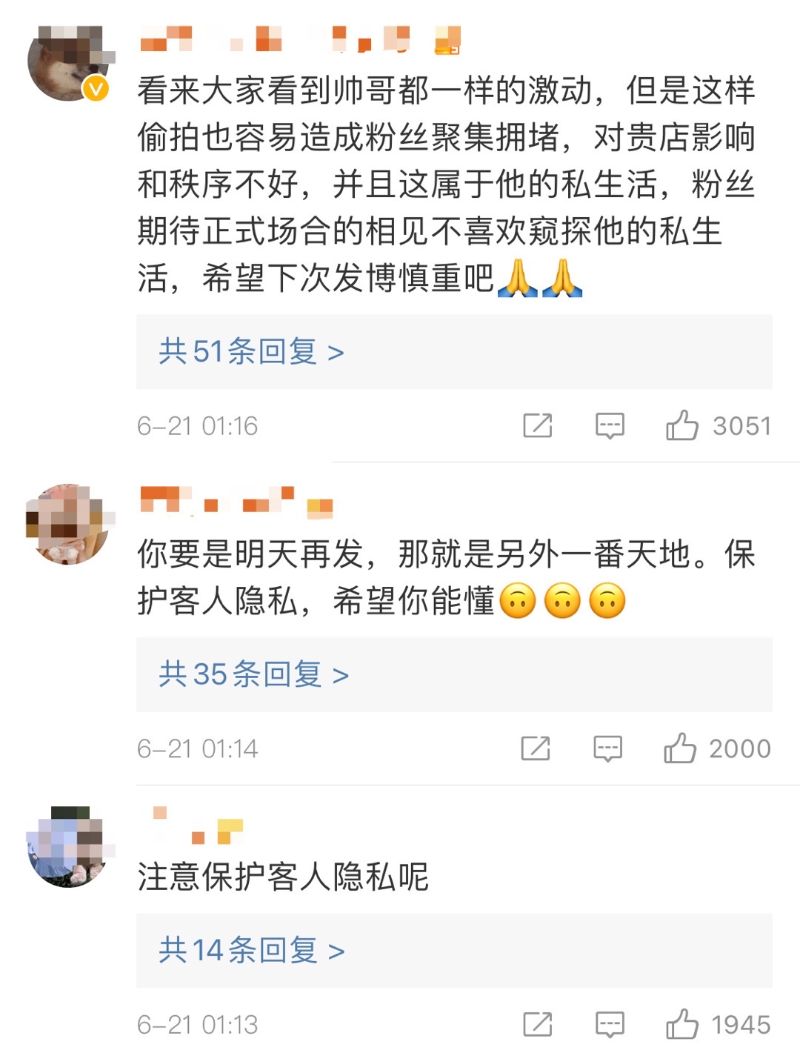The height and width of the screenshot is (1053, 800).
Task: Open avatar of the 注意保护客人隐私呢 commenter
Action: 65,846
